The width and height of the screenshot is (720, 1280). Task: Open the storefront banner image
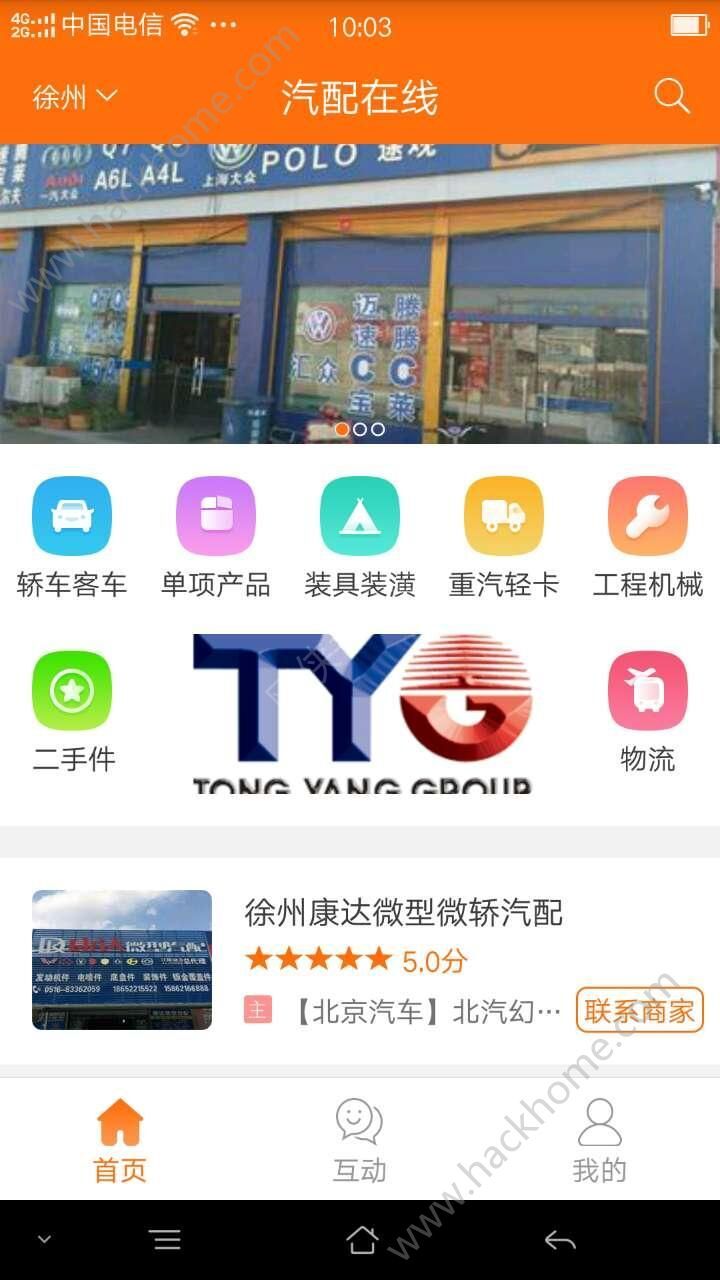tap(360, 293)
